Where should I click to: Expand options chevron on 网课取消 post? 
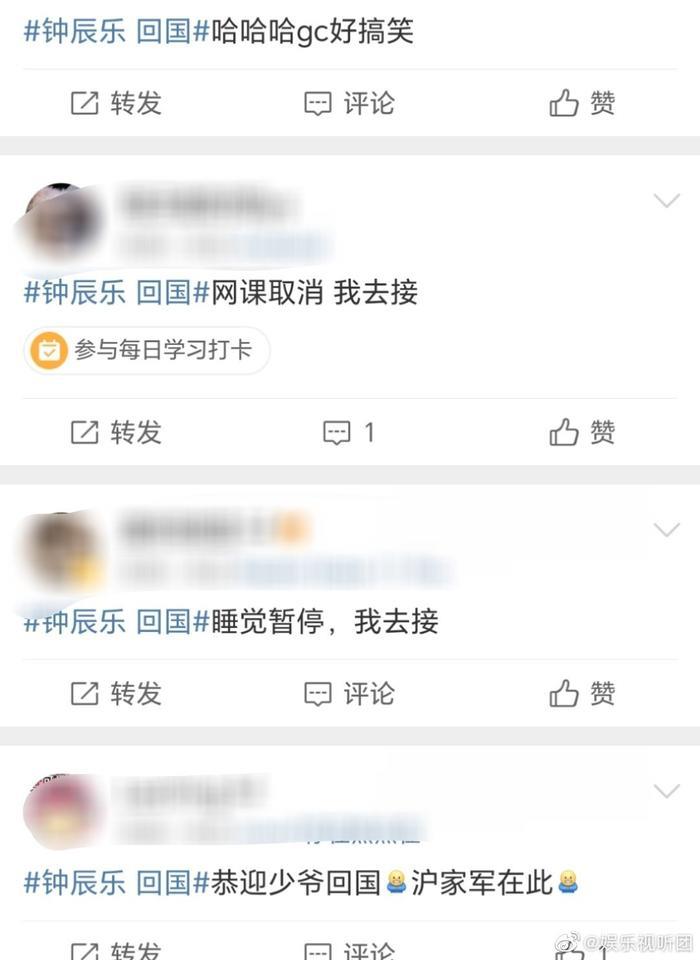click(x=666, y=201)
